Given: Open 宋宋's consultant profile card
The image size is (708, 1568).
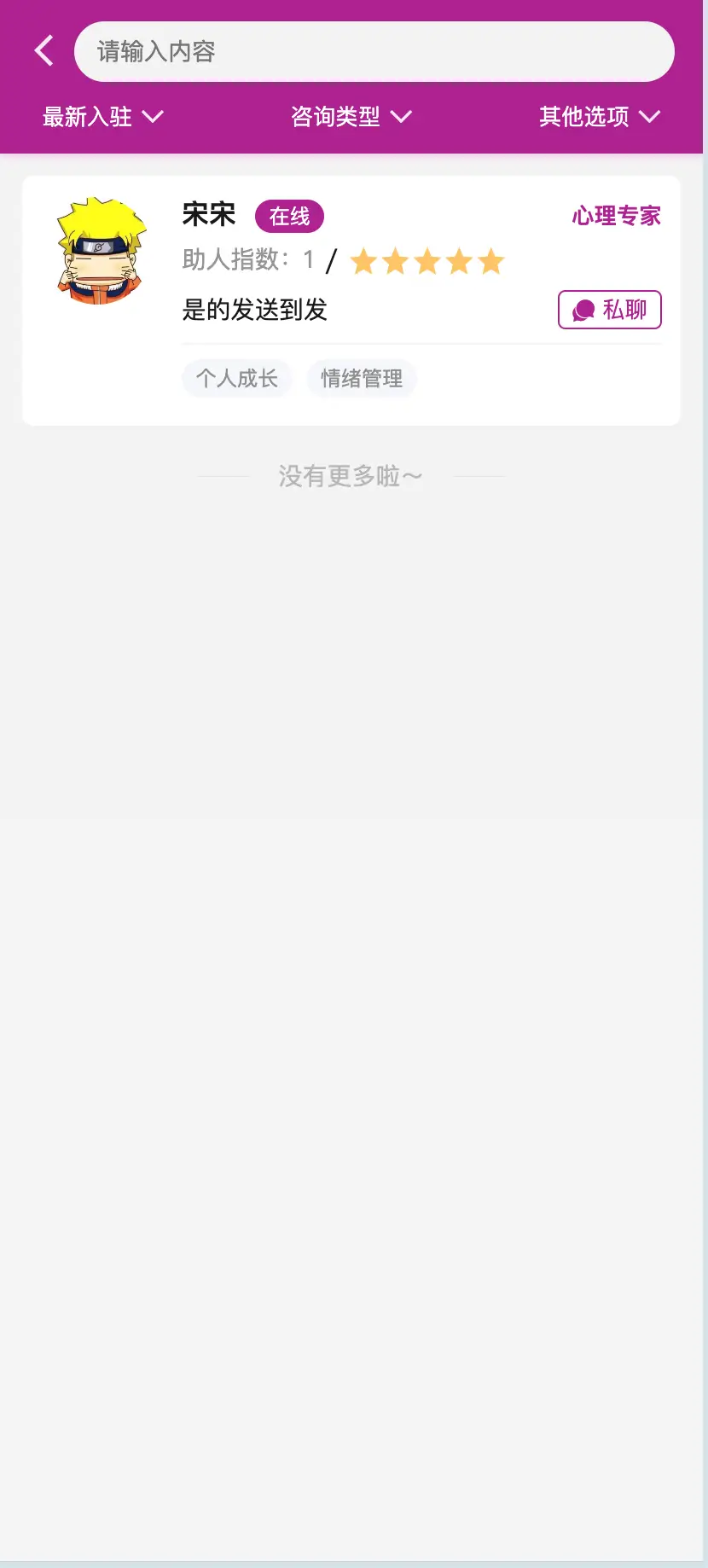Looking at the screenshot, I should point(351,301).
